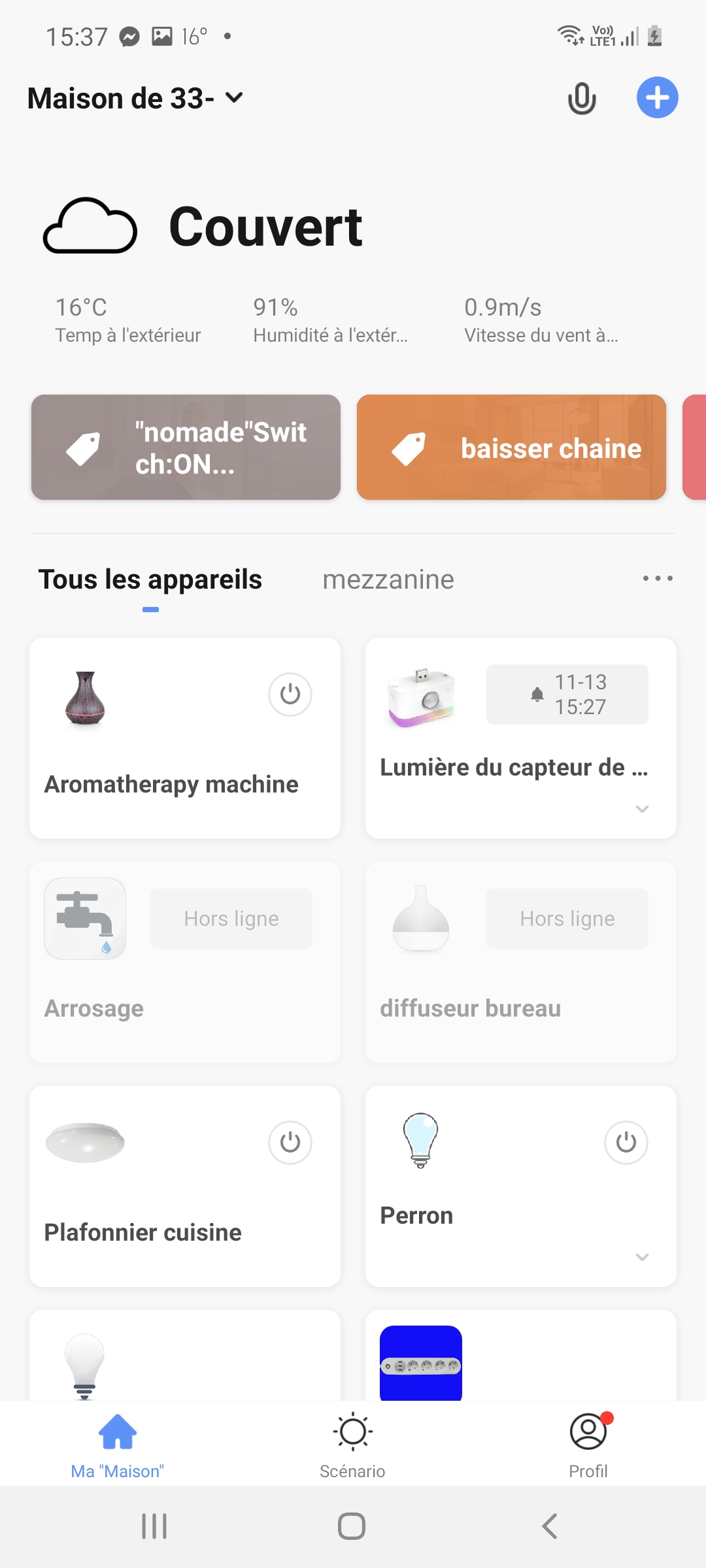The image size is (706, 1568).
Task: Toggle power for Aromatherapy machine
Action: click(x=290, y=694)
